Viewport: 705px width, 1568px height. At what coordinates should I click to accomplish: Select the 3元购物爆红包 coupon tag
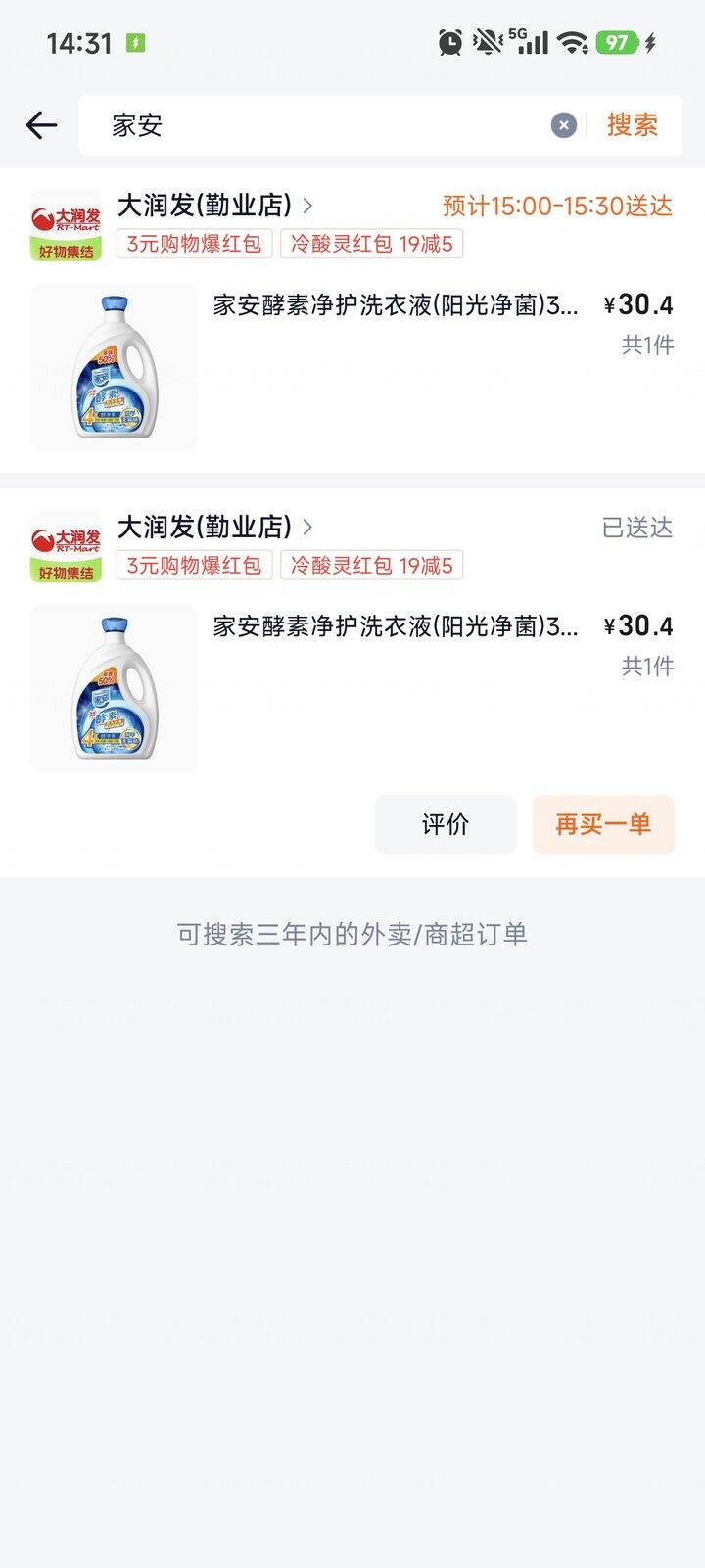pos(193,245)
